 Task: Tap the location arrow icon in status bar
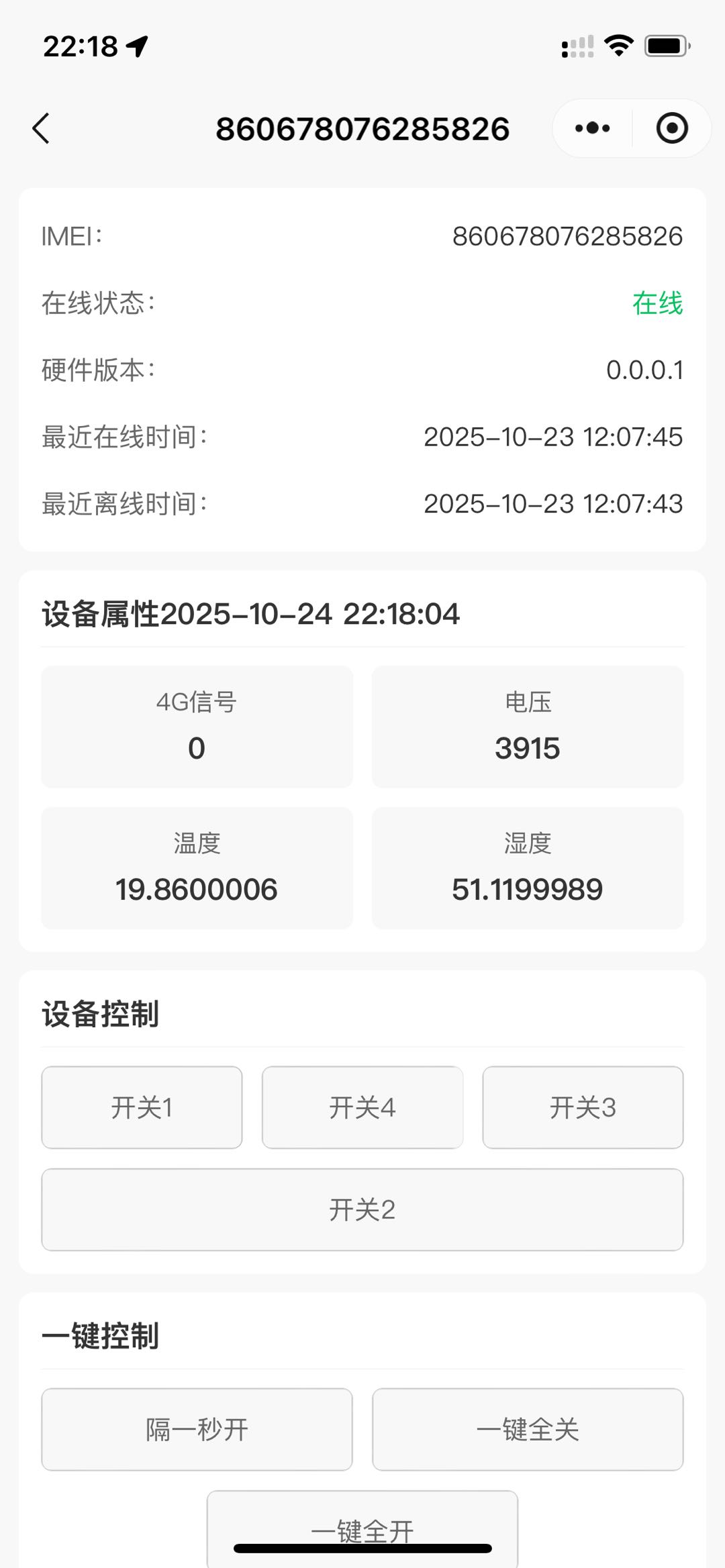pyautogui.click(x=137, y=44)
